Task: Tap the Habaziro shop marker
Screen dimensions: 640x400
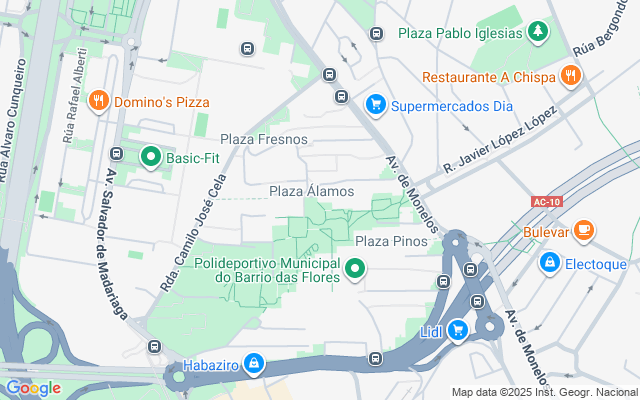Action: tap(254, 364)
